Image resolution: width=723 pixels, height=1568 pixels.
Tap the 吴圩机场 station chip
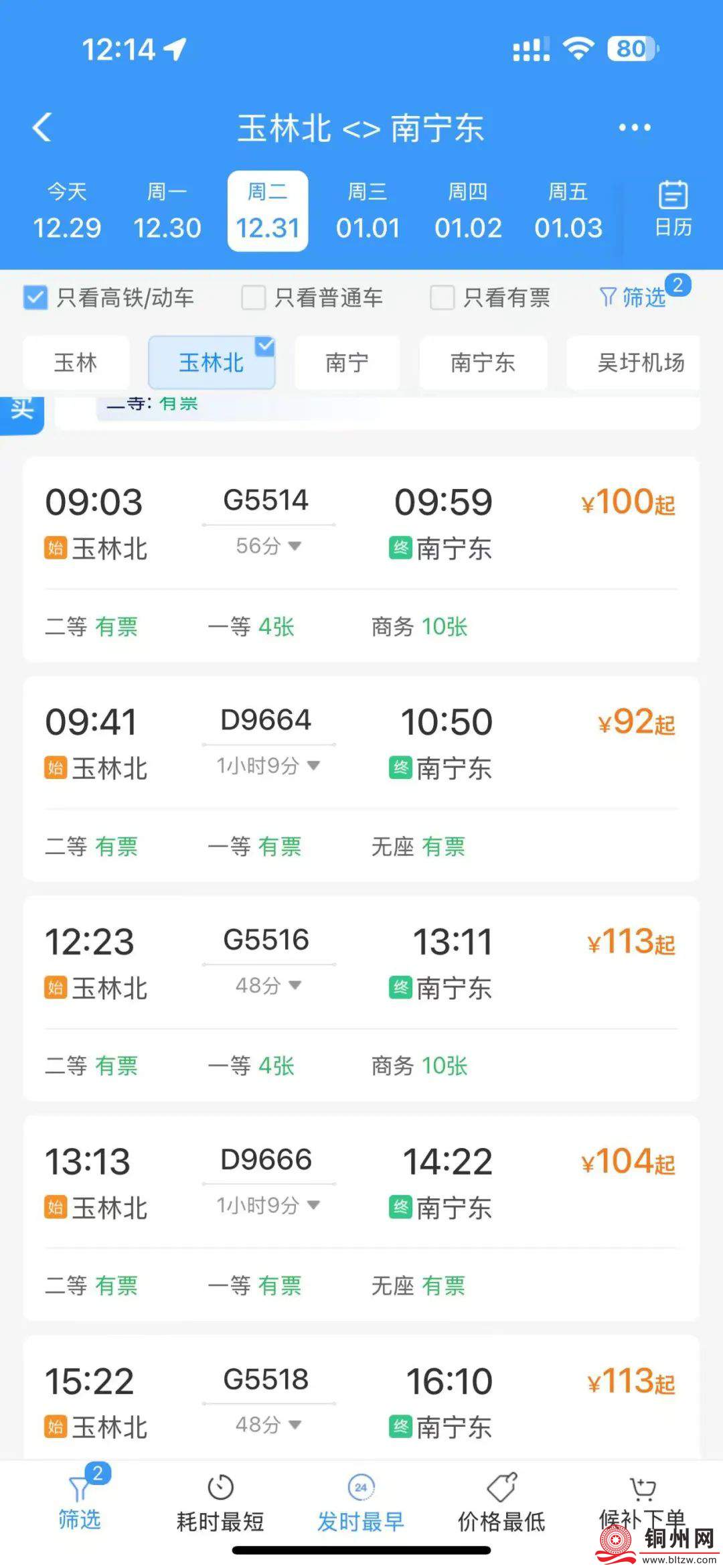point(640,363)
